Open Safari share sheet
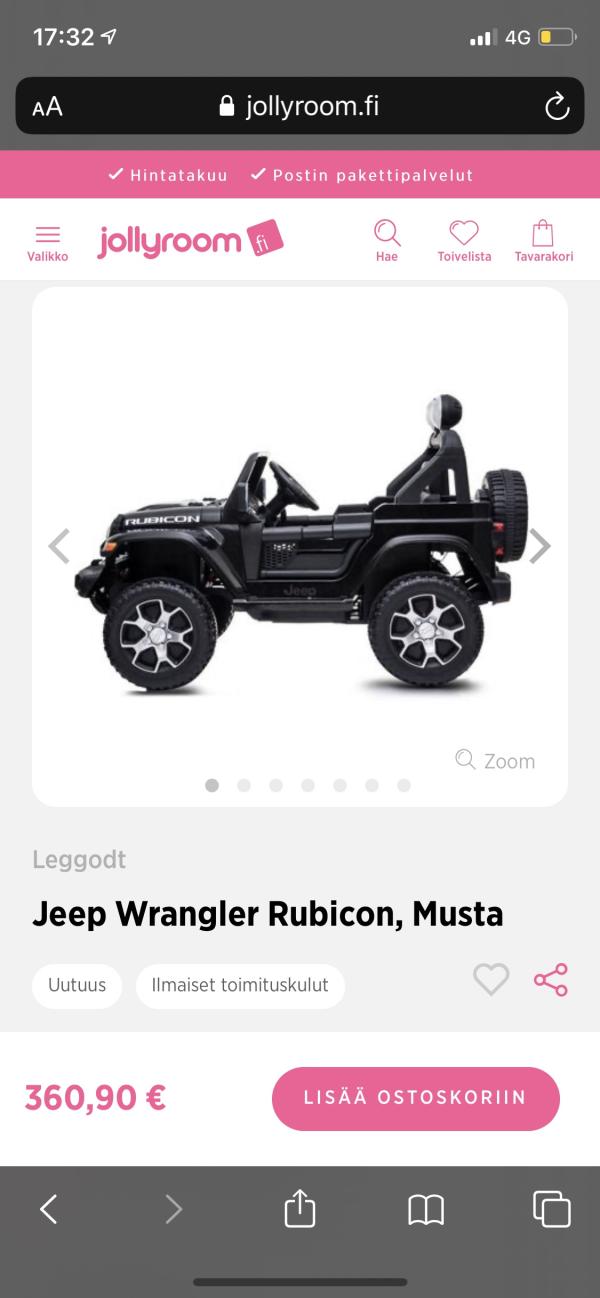 300,1209
